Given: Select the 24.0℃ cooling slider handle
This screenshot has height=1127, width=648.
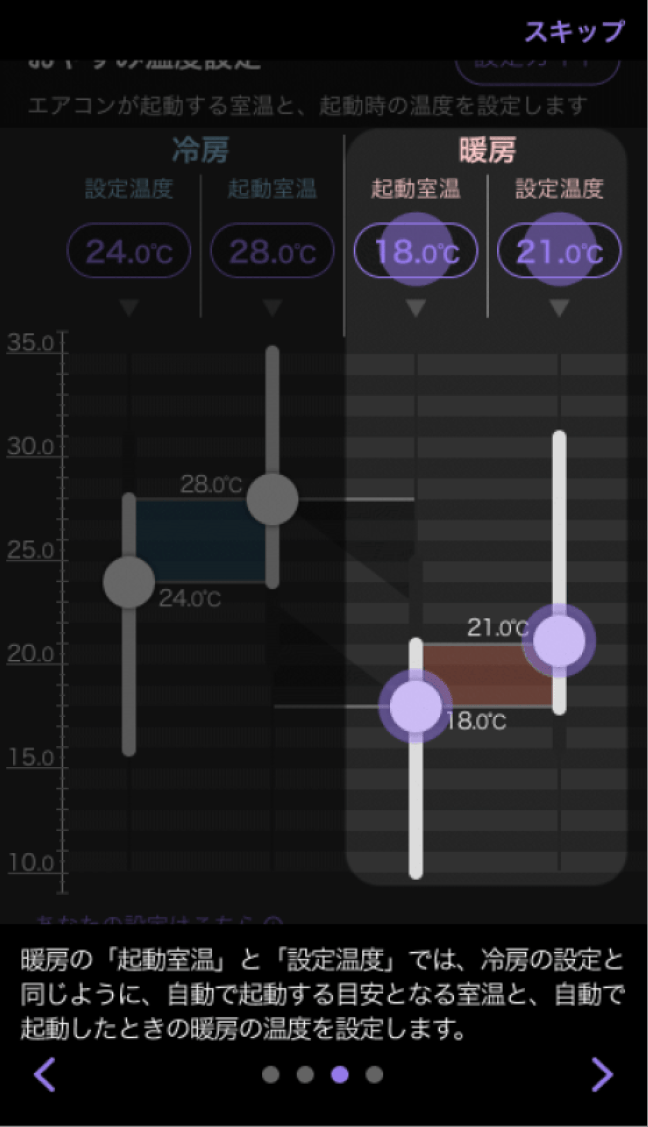Looking at the screenshot, I should tap(129, 581).
